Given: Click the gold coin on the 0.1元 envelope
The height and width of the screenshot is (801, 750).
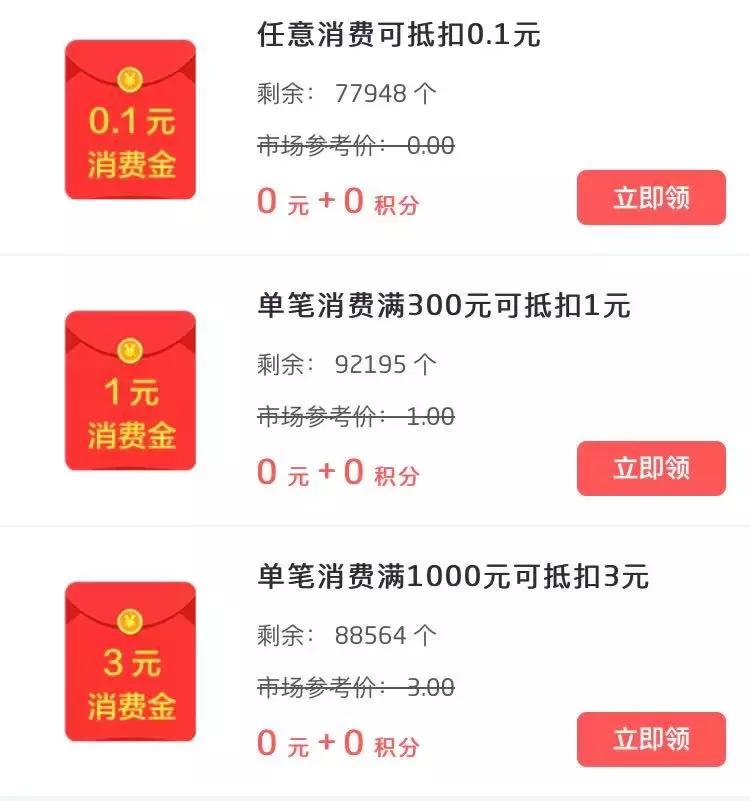Looking at the screenshot, I should coord(130,77).
